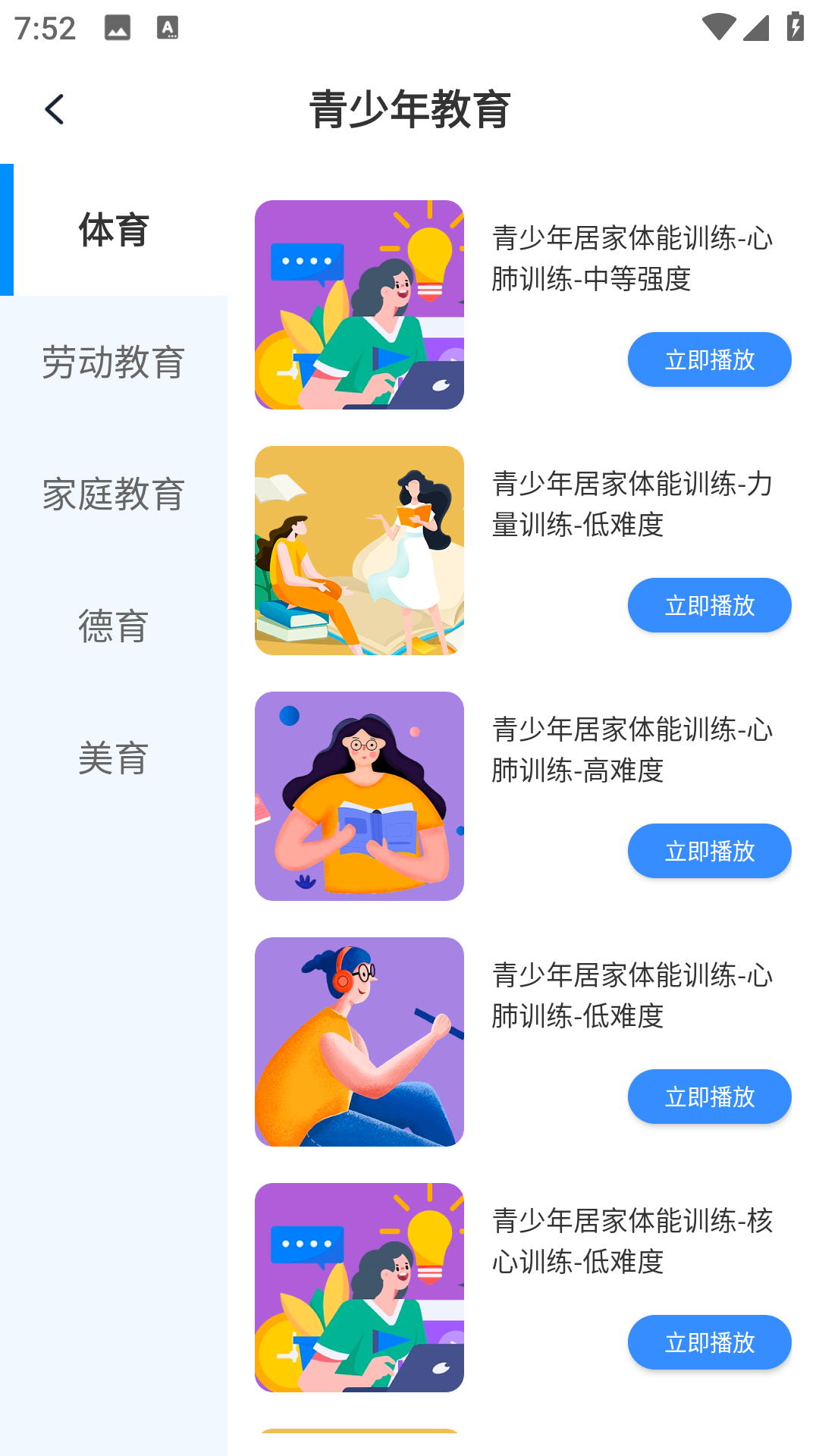Play 核心训练-低难度 course

coord(709,1342)
